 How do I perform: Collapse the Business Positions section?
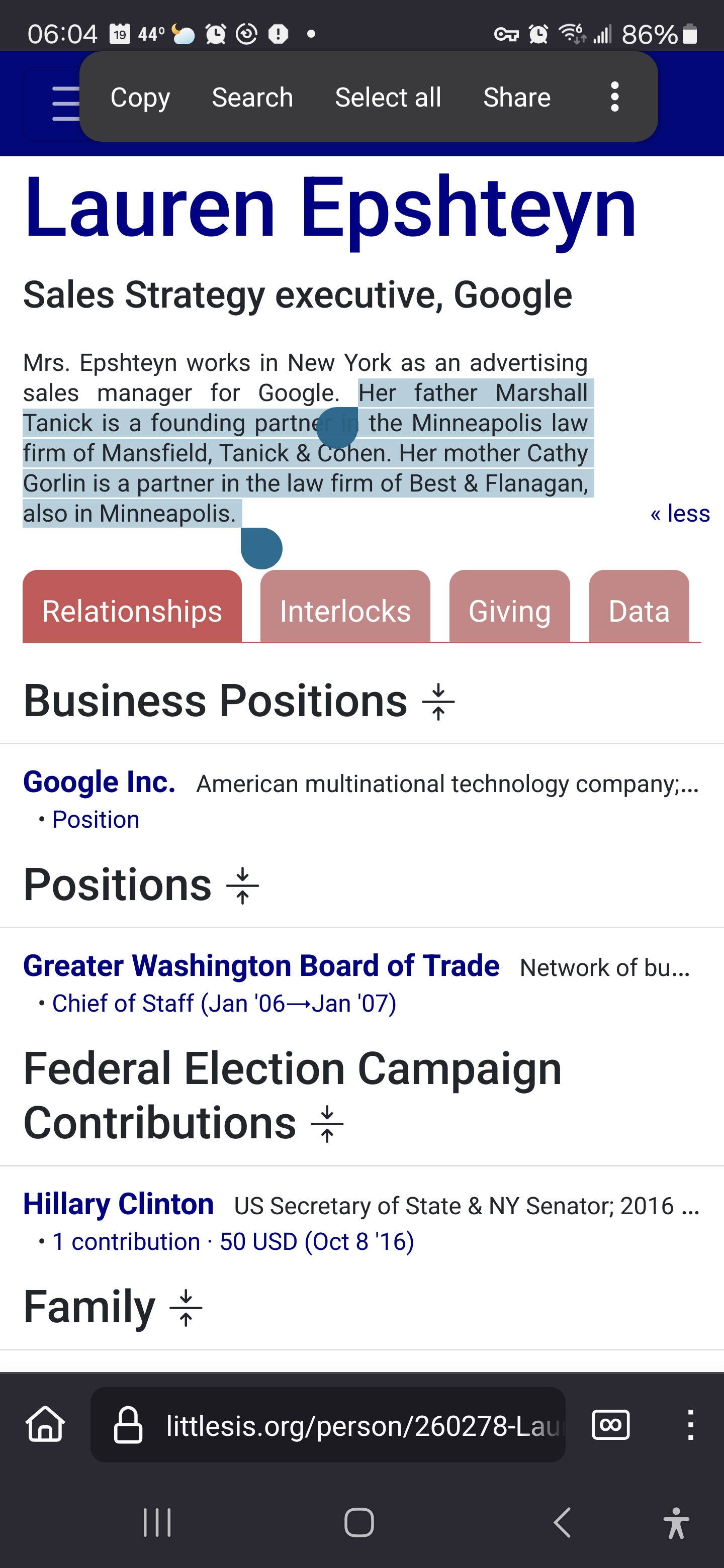(x=438, y=702)
